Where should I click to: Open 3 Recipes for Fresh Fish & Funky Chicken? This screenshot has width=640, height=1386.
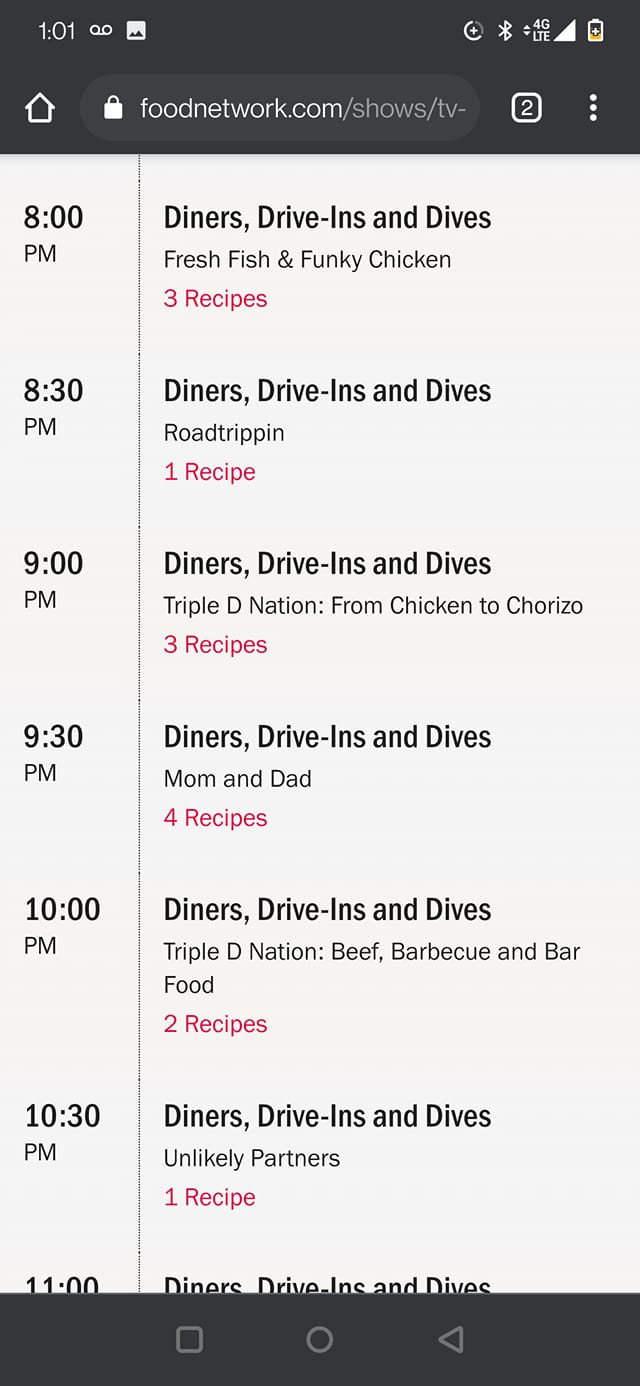pyautogui.click(x=215, y=299)
